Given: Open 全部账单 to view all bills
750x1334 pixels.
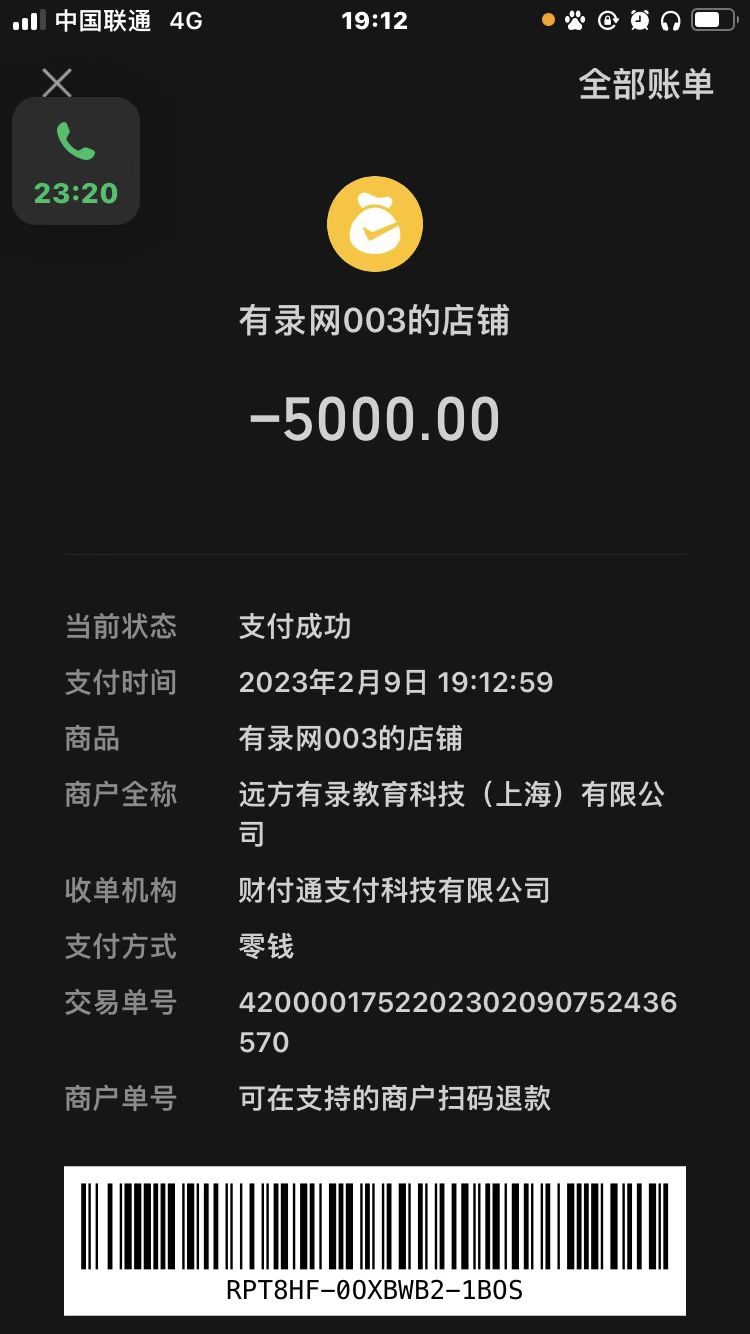Looking at the screenshot, I should pyautogui.click(x=646, y=85).
